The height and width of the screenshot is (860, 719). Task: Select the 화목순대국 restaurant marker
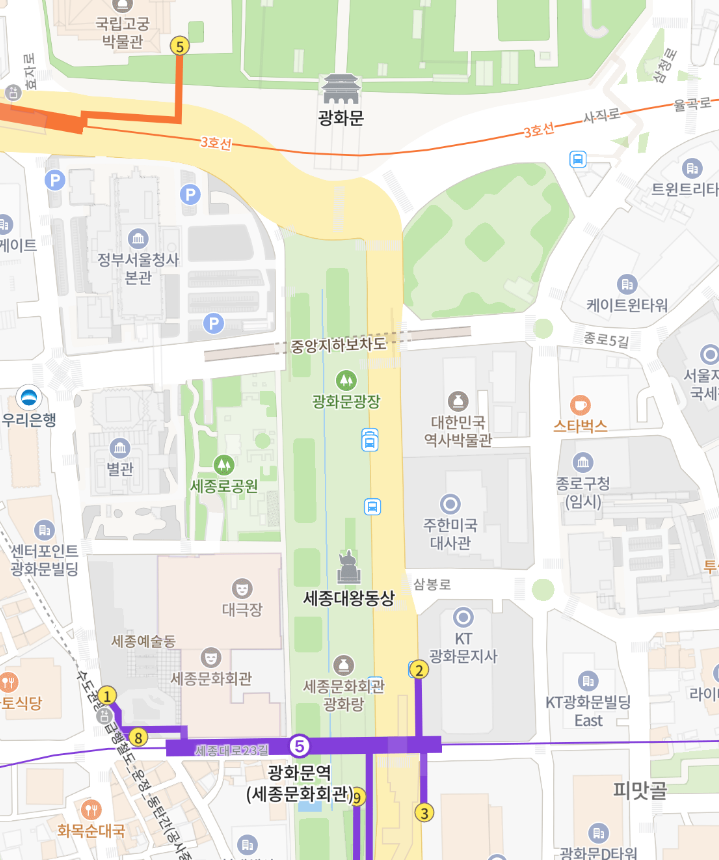coord(91,808)
